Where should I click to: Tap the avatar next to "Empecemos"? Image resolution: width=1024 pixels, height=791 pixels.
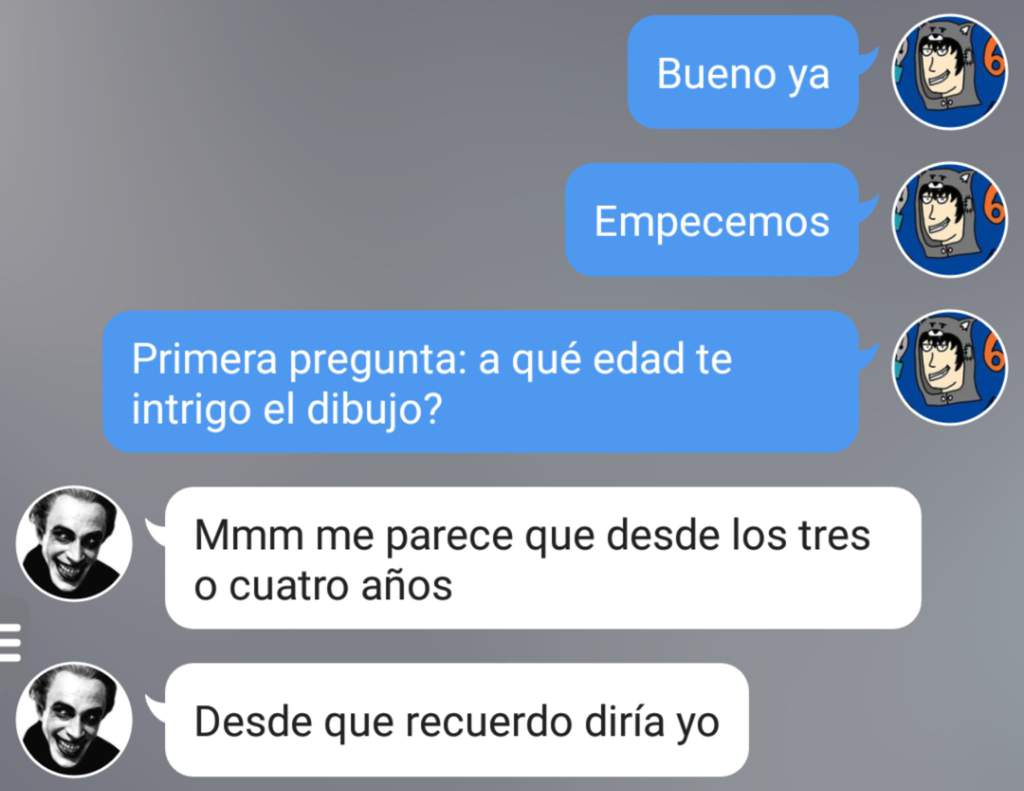coord(949,219)
